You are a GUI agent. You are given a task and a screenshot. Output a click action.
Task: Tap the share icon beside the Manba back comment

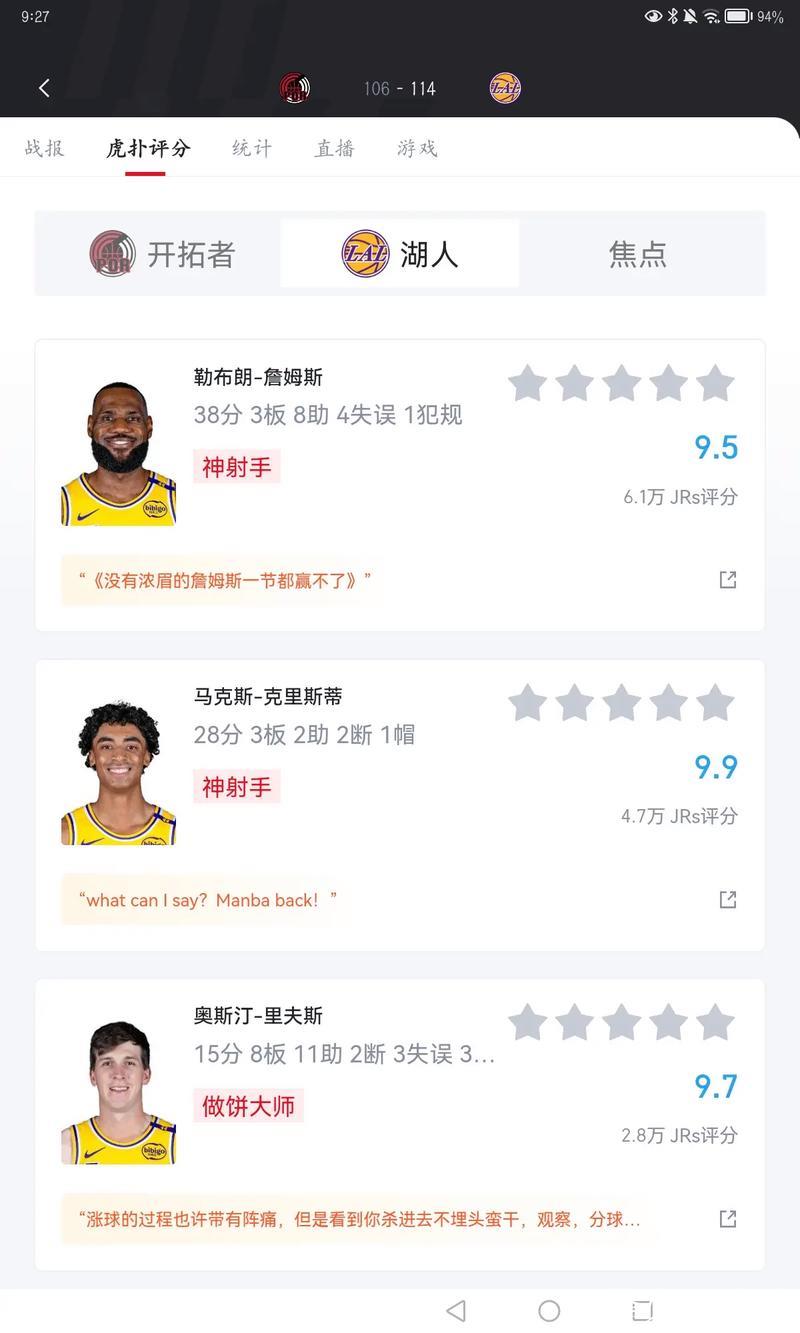pos(727,899)
